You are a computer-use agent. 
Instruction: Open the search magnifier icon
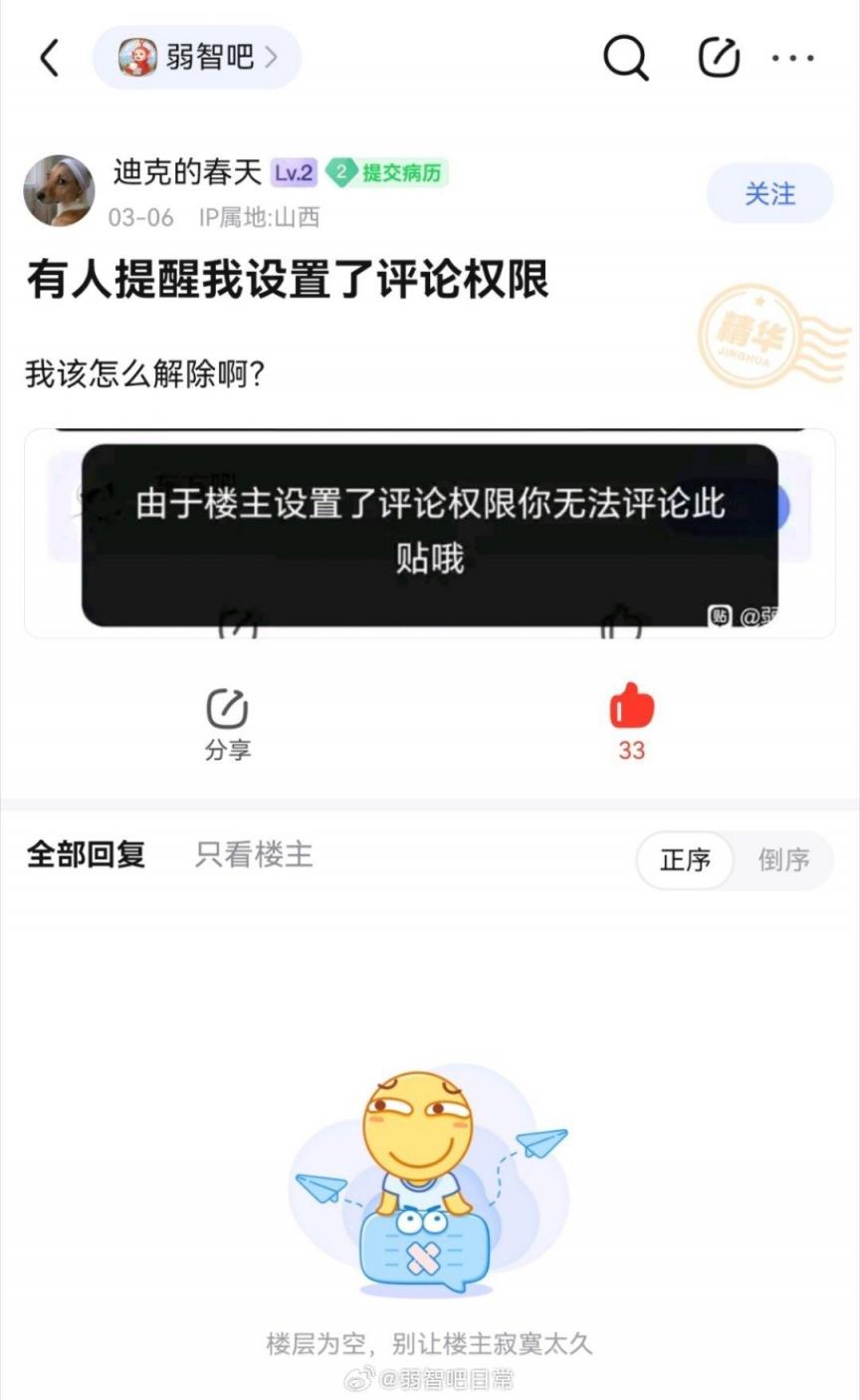tap(625, 58)
